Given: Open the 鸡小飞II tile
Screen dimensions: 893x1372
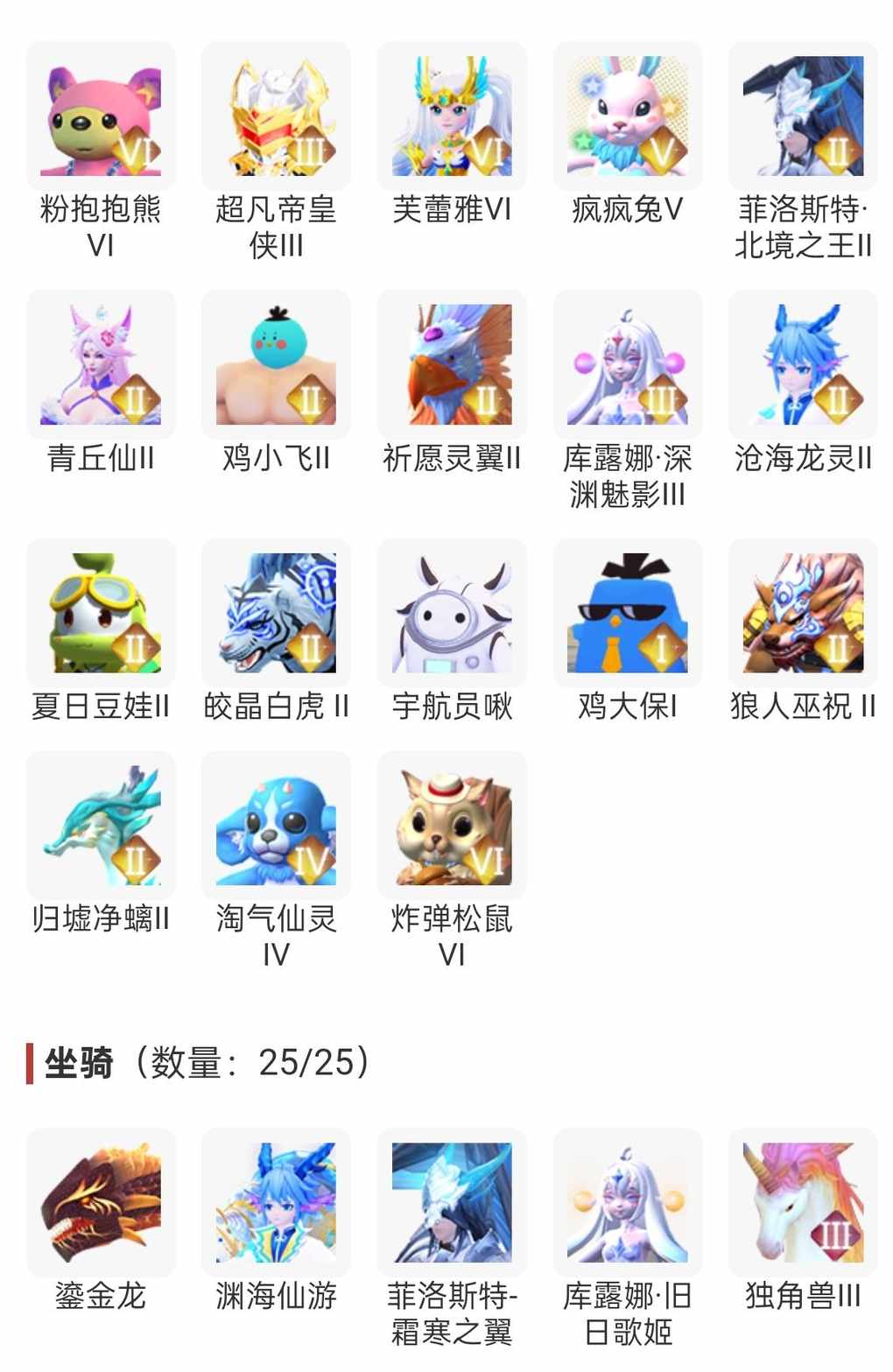Looking at the screenshot, I should [277, 364].
